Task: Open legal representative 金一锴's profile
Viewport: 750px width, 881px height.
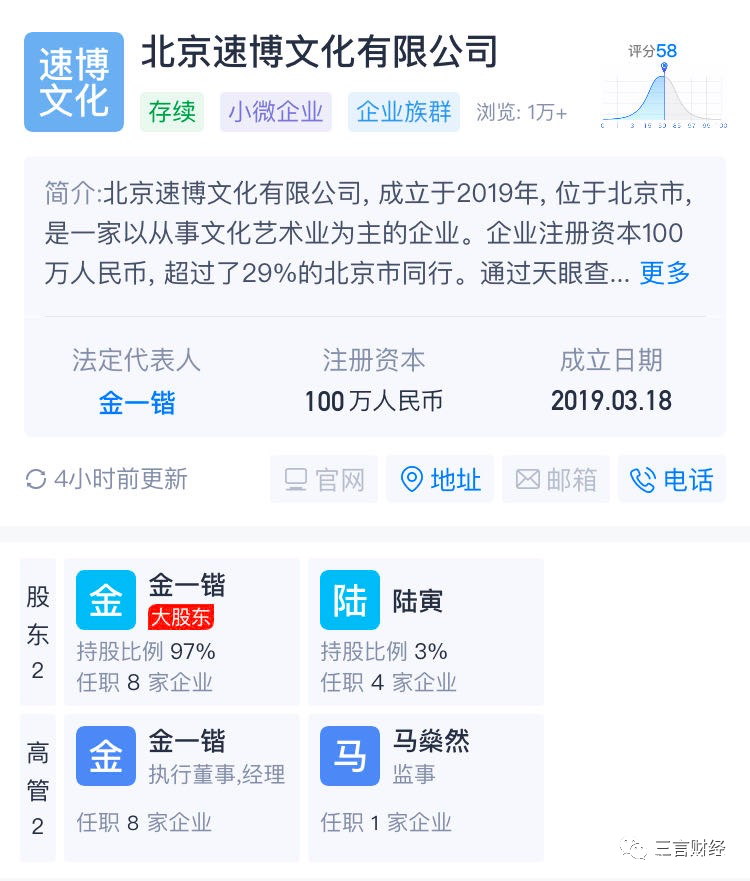Action: click(x=137, y=402)
